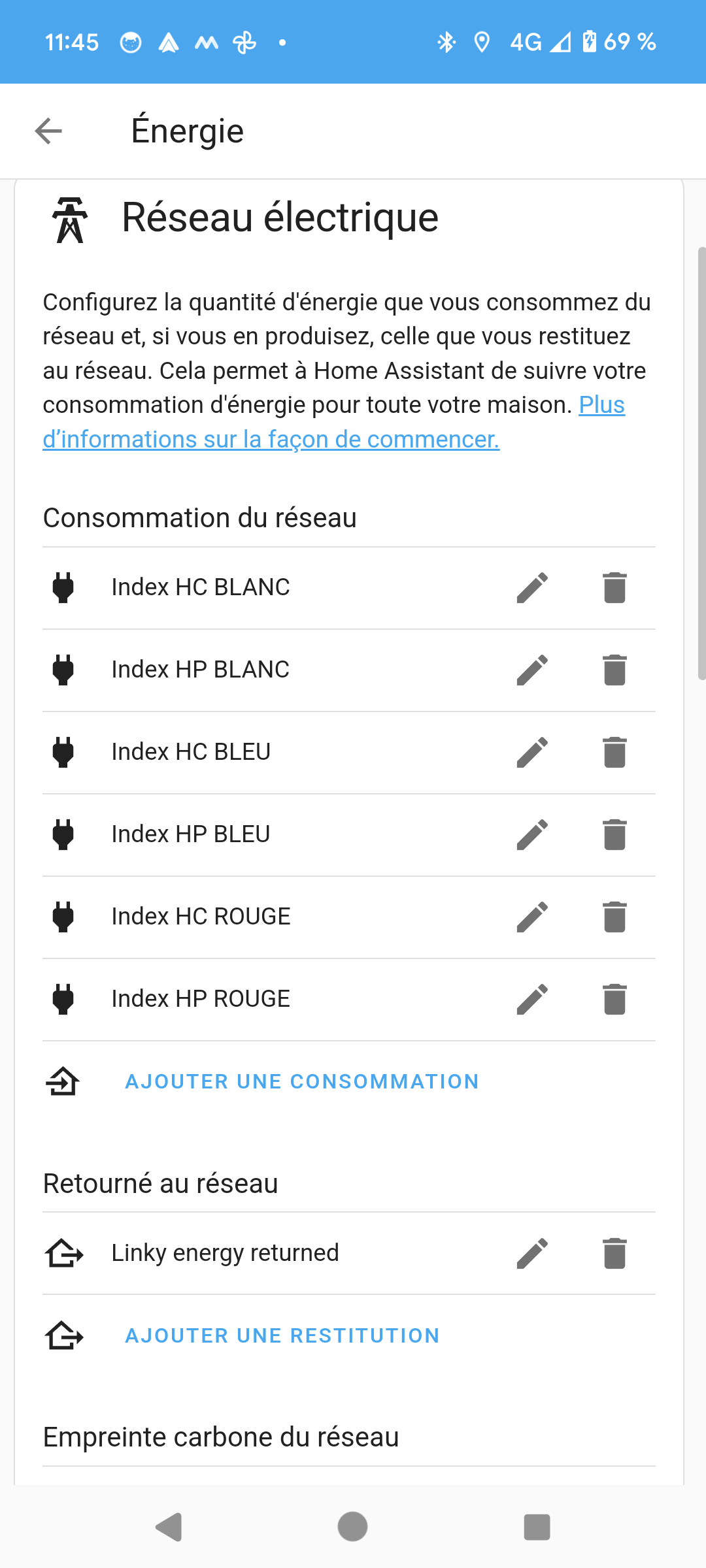Edit the Index HP ROUGE entry
Image resolution: width=706 pixels, height=1568 pixels.
point(532,1000)
